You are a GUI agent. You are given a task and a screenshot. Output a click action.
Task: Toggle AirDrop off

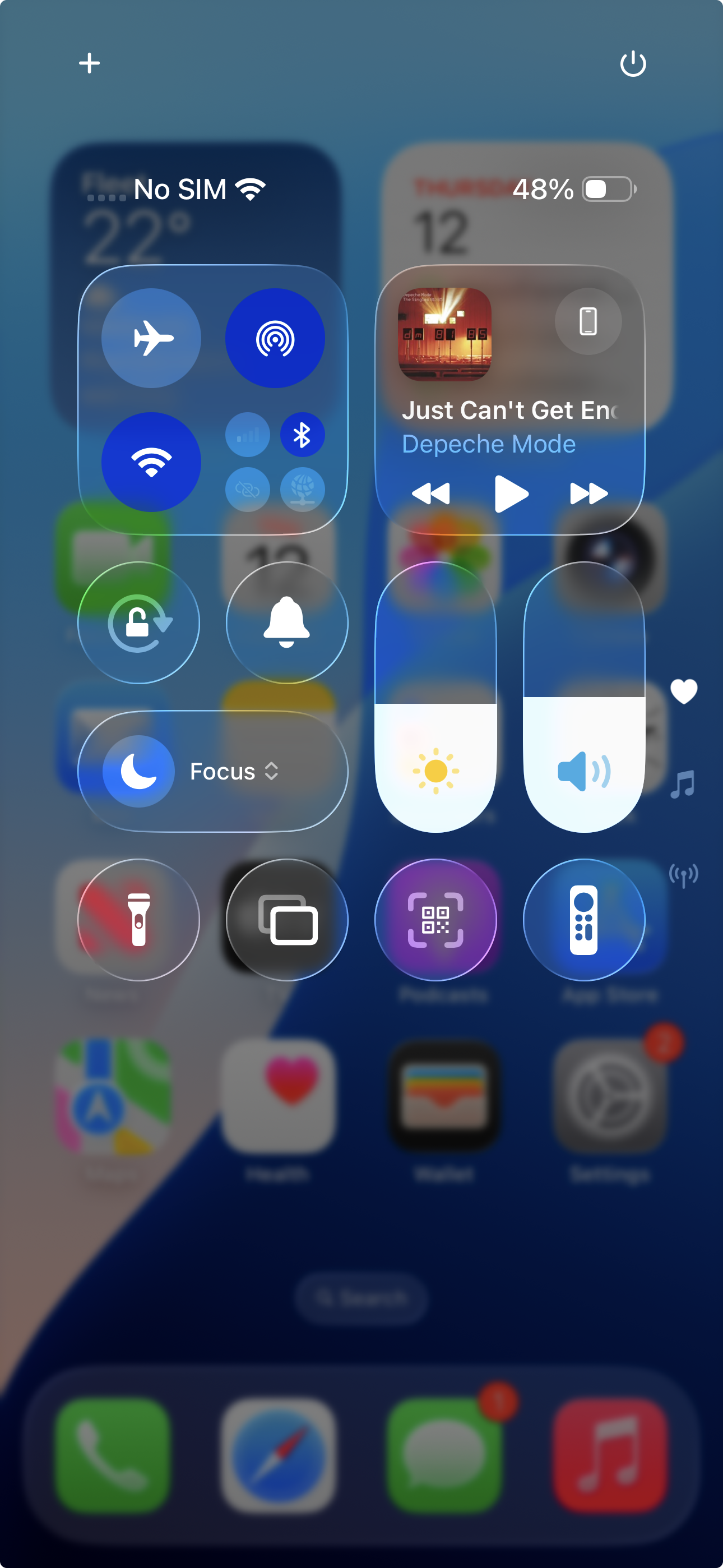pyautogui.click(x=275, y=338)
